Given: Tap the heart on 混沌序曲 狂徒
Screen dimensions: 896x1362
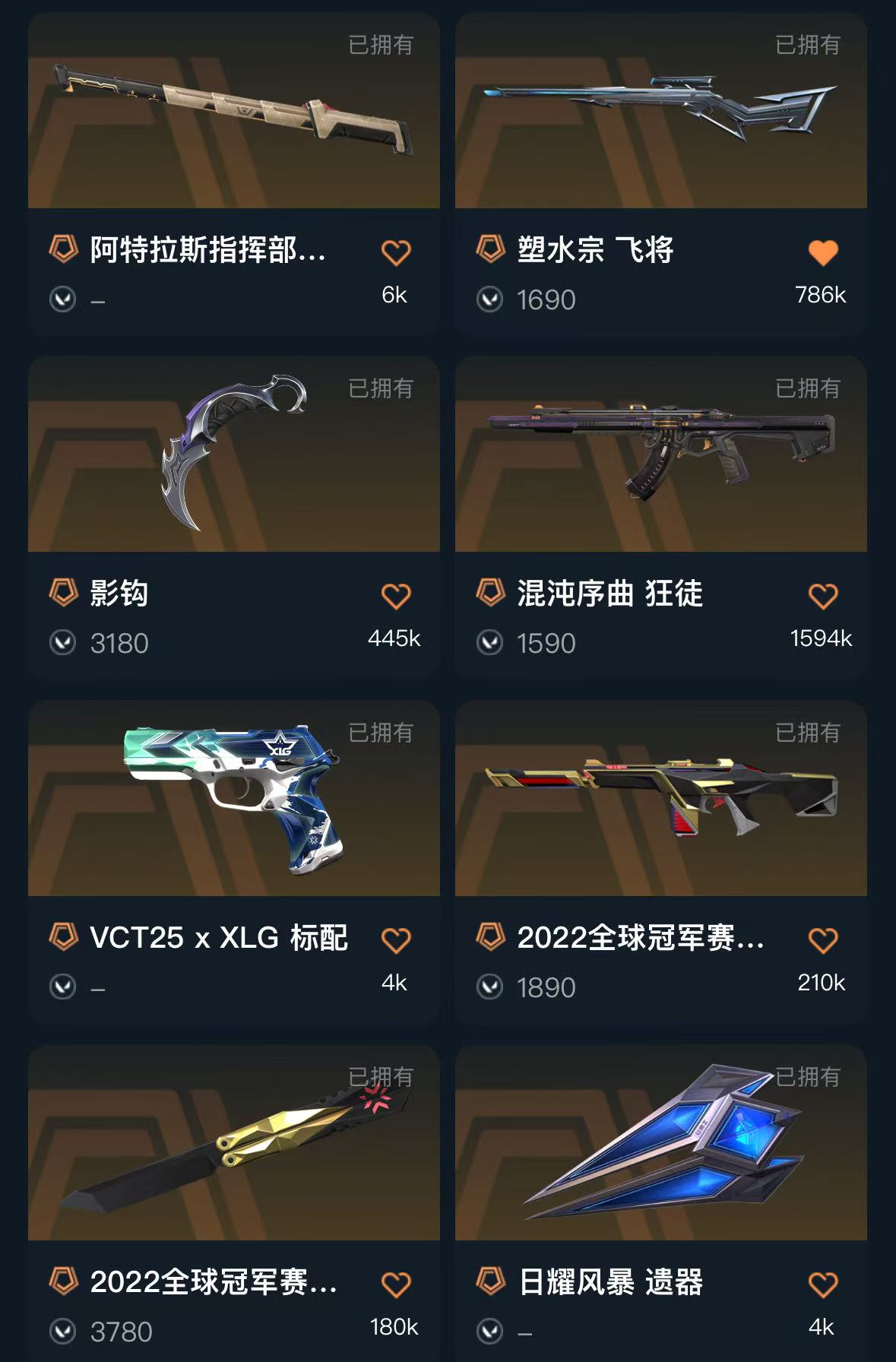Looking at the screenshot, I should coord(822,596).
